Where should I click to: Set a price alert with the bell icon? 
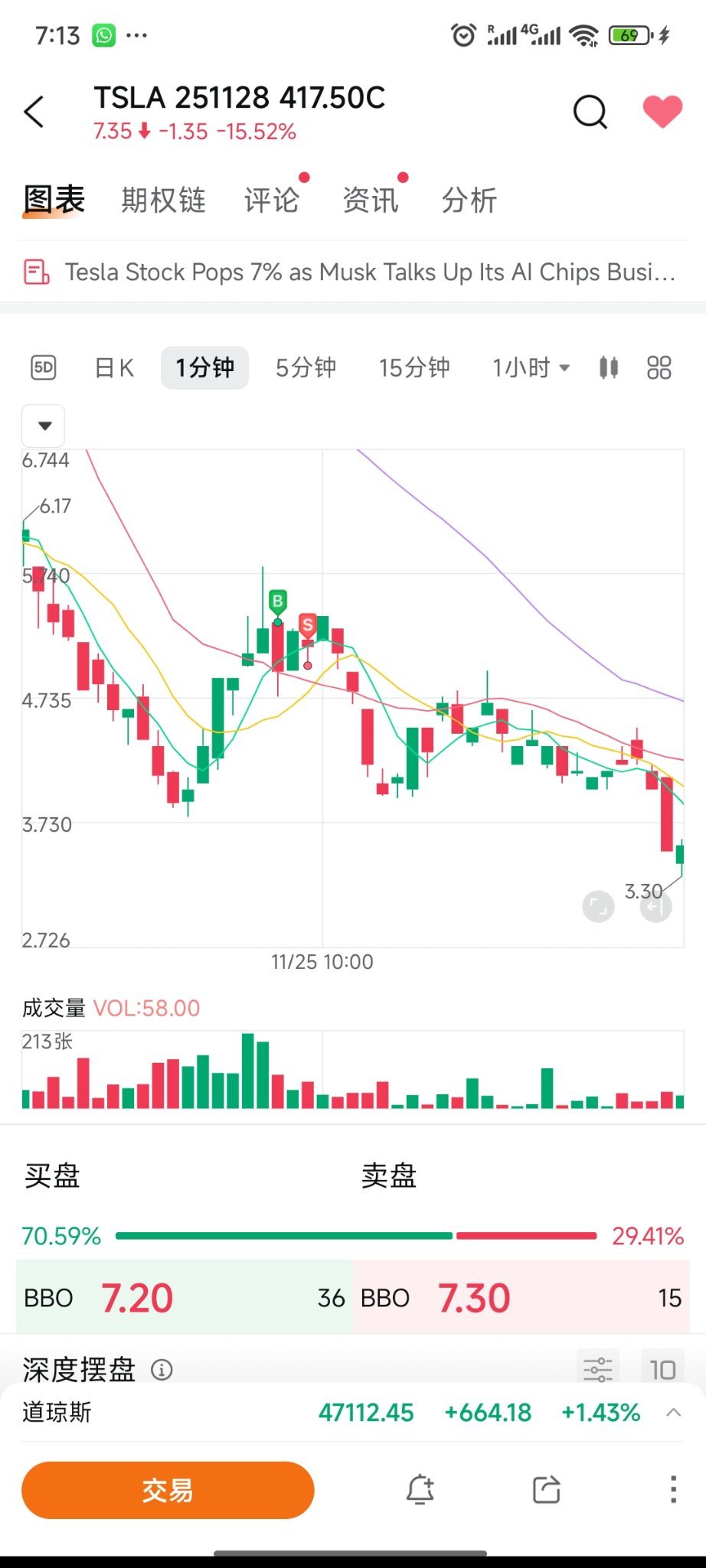pyautogui.click(x=420, y=1490)
